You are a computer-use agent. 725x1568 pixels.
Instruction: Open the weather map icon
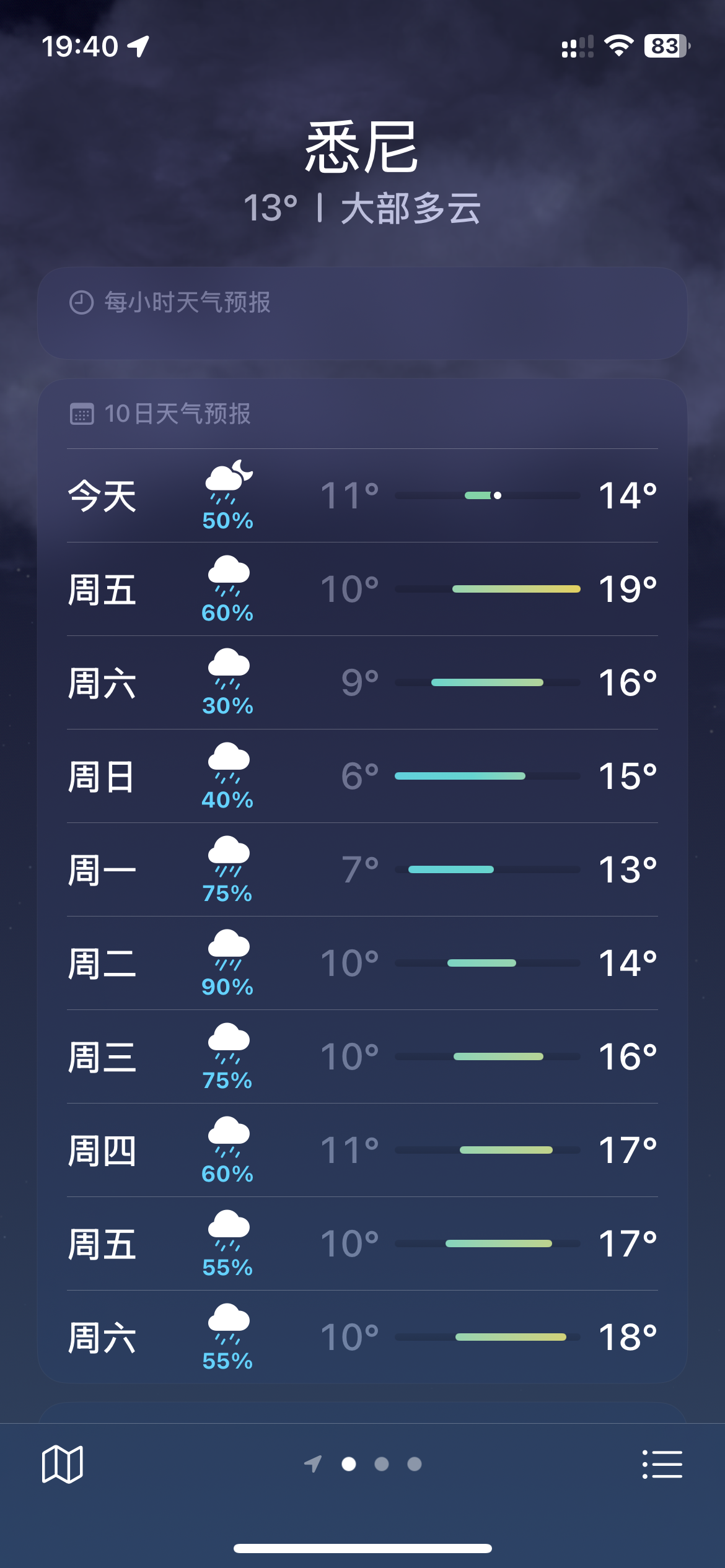pyautogui.click(x=62, y=1464)
